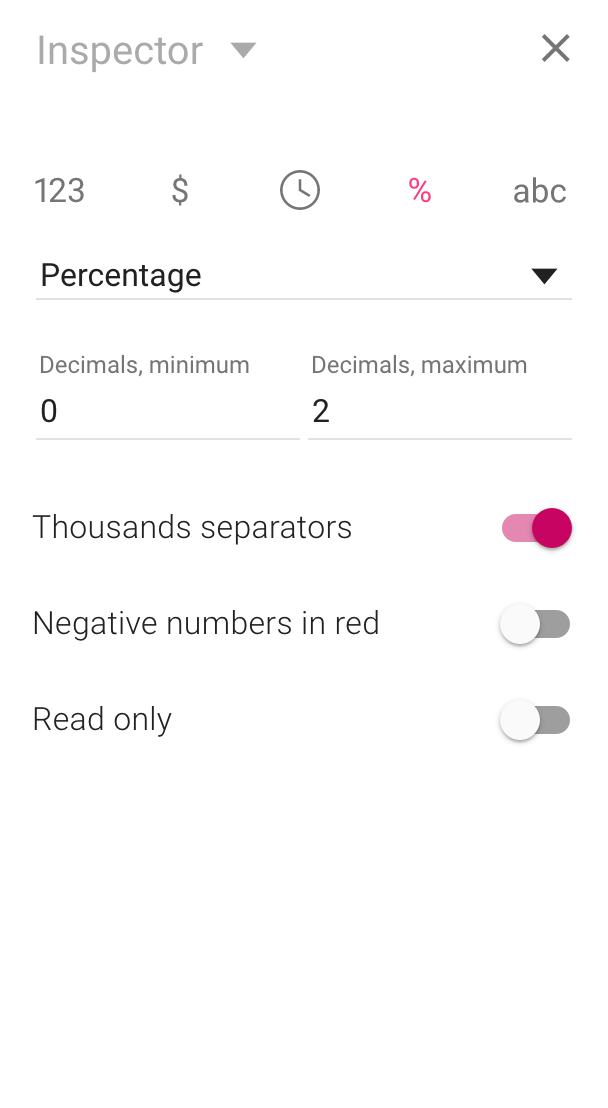Select the percent format tab
This screenshot has width=608, height=1108.
[420, 191]
